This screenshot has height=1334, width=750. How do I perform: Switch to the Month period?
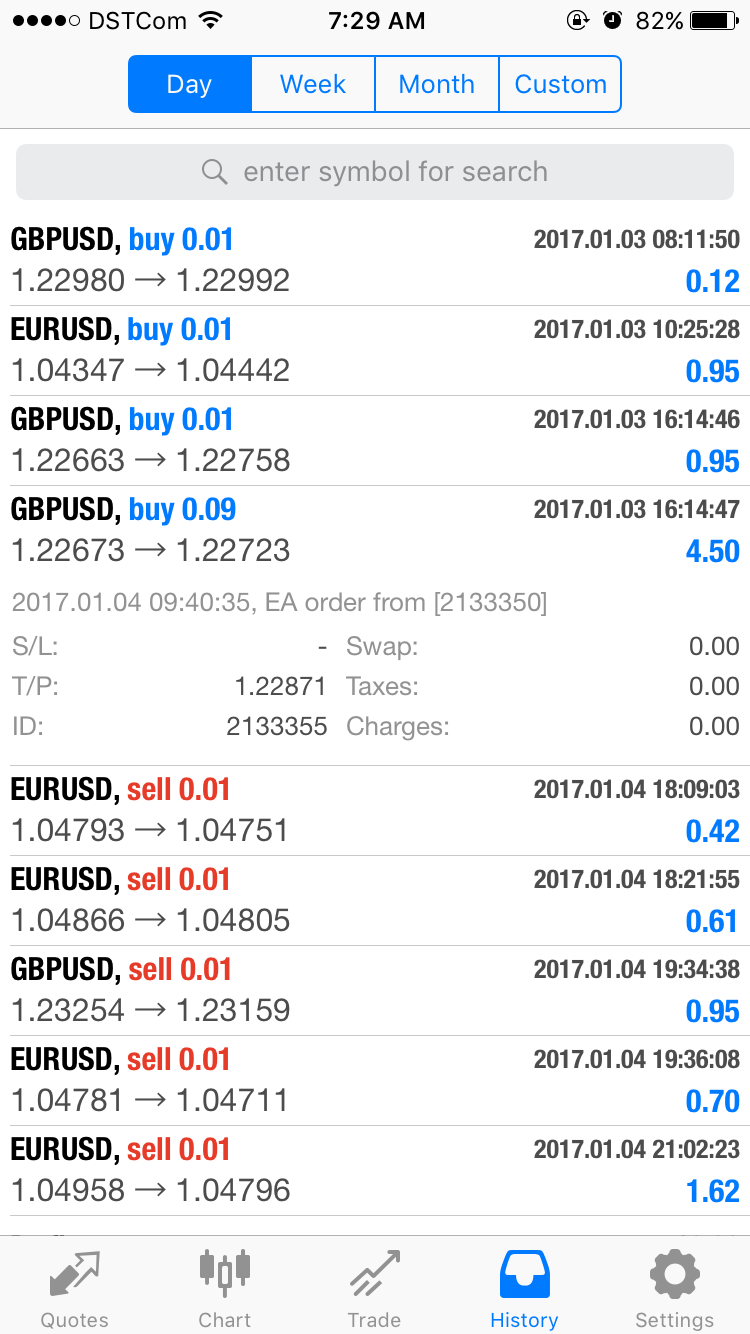436,84
